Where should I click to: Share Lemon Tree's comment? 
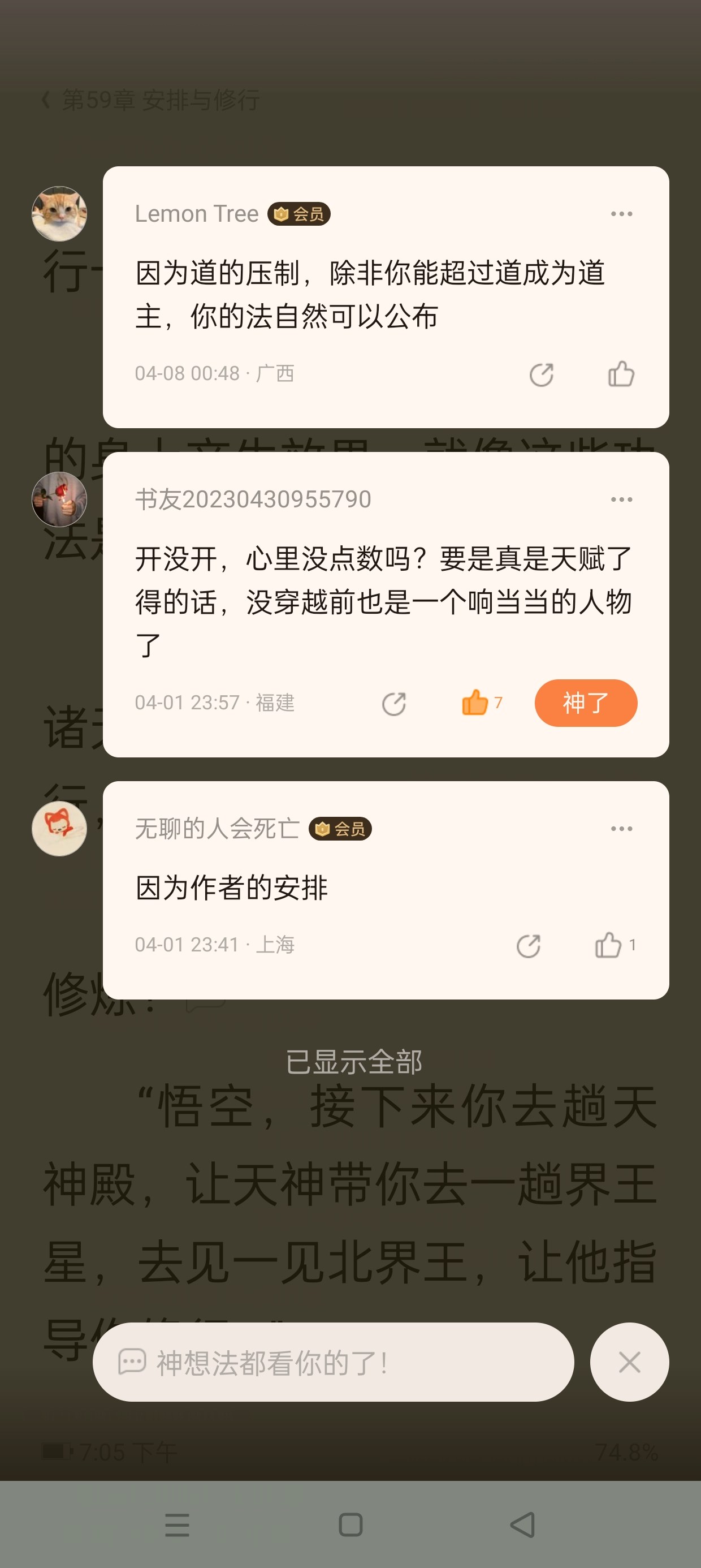541,374
